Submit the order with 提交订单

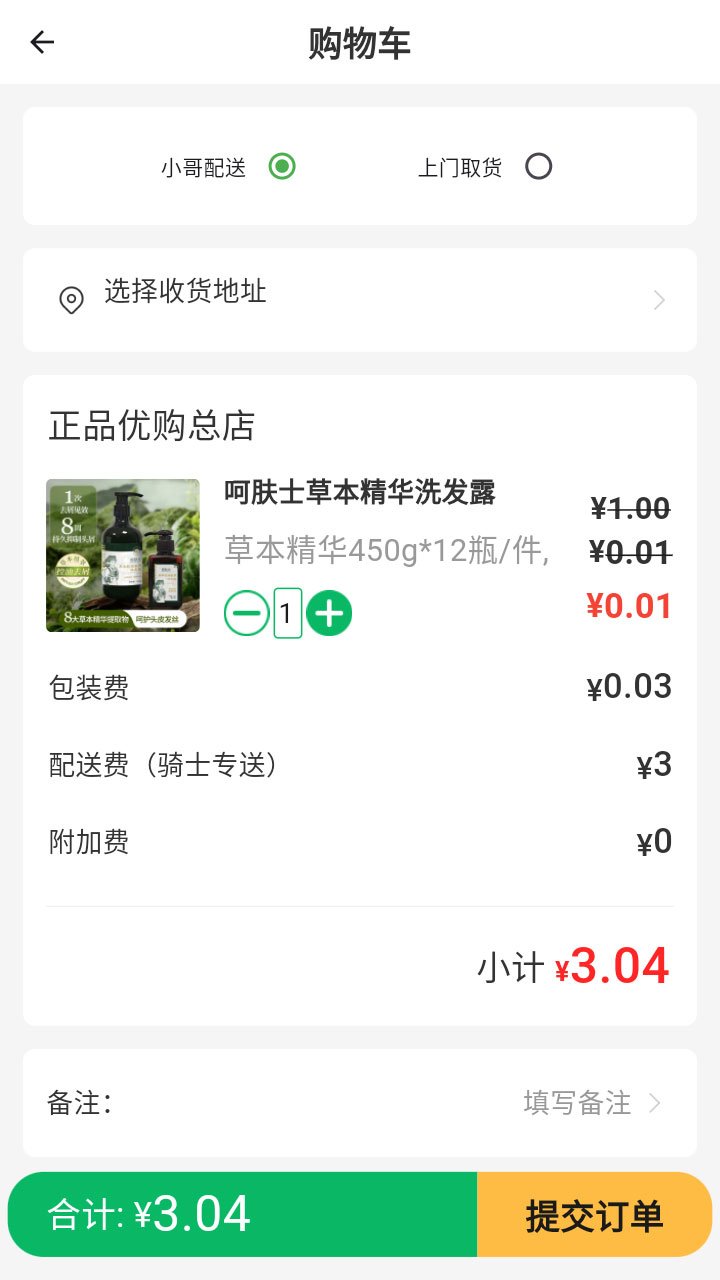[x=594, y=1215]
